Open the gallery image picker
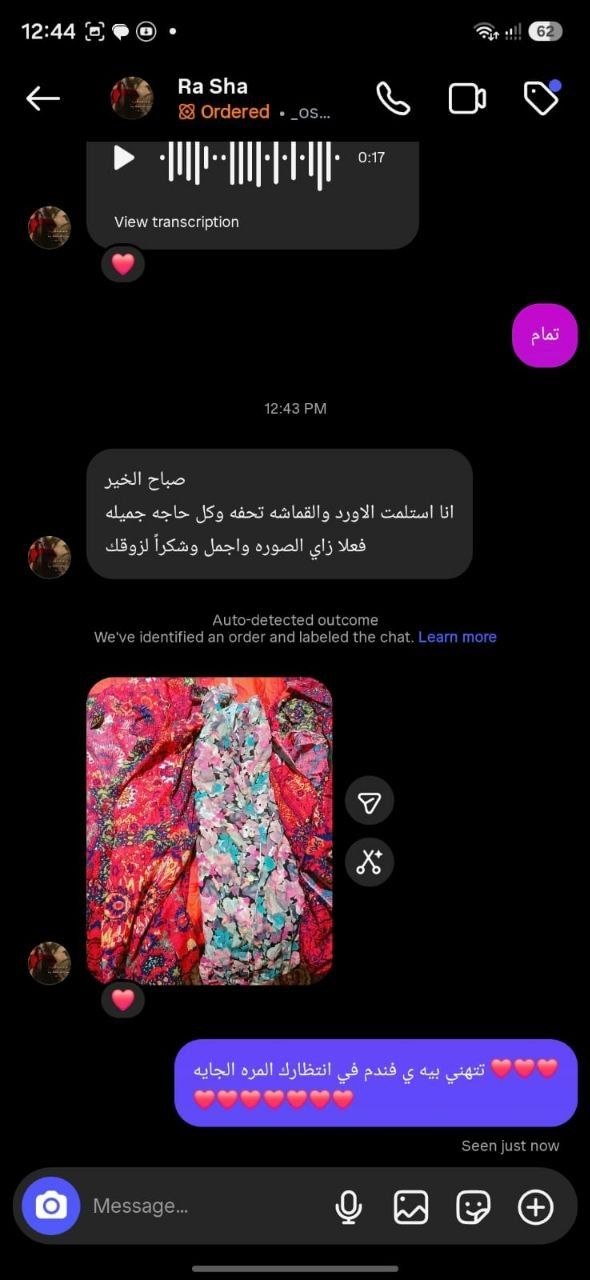Viewport: 590px width, 1280px height. (411, 1207)
